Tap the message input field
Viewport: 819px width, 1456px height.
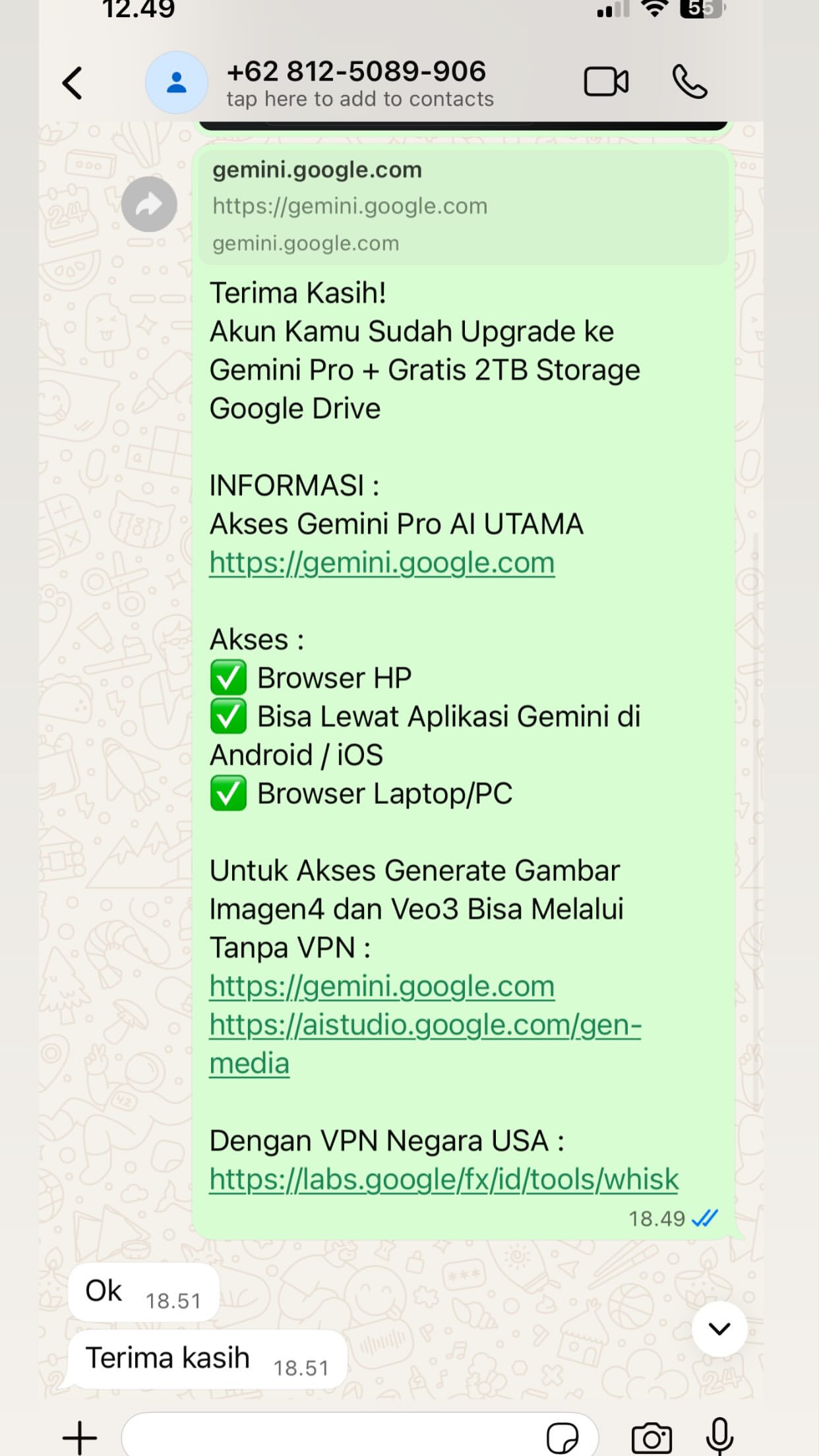click(x=330, y=1437)
